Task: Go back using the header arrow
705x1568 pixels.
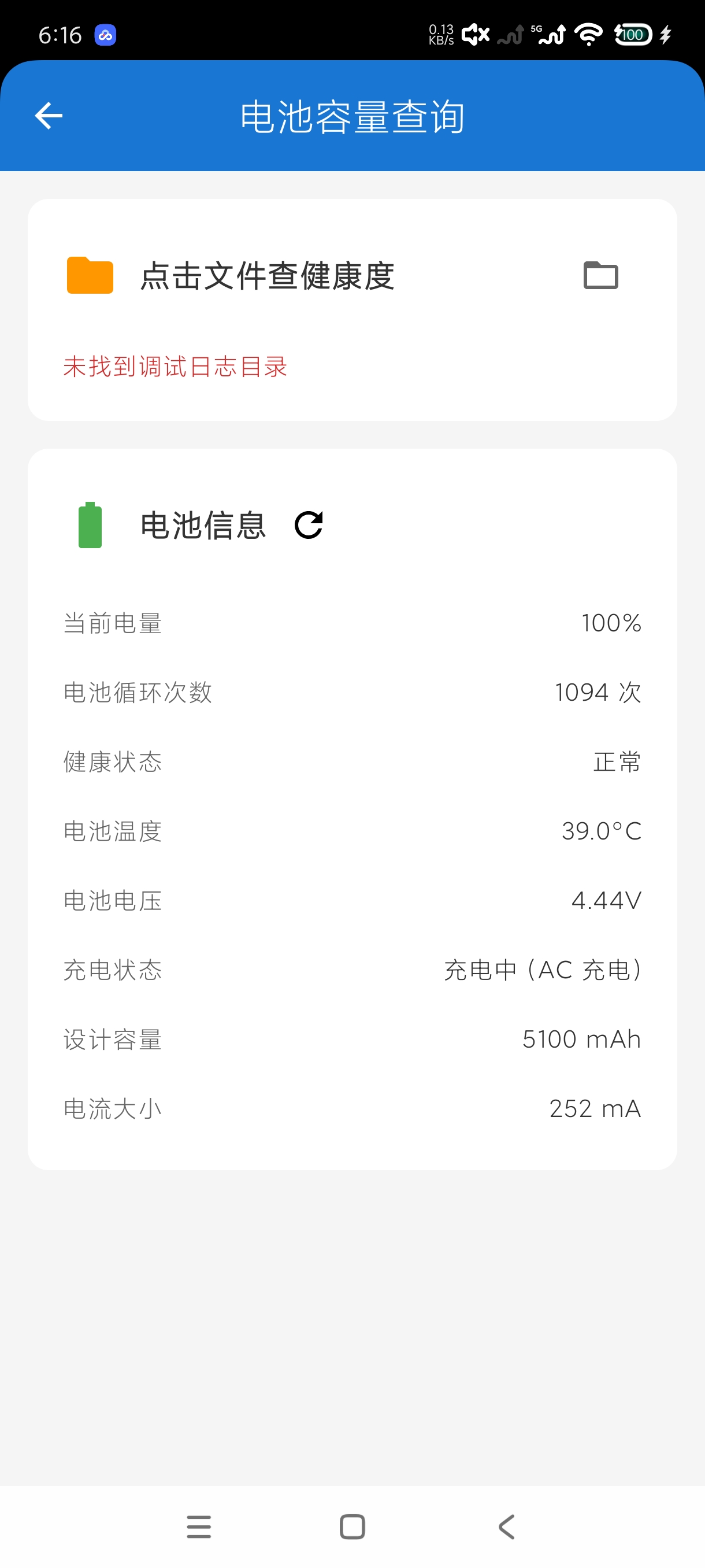Action: (49, 116)
